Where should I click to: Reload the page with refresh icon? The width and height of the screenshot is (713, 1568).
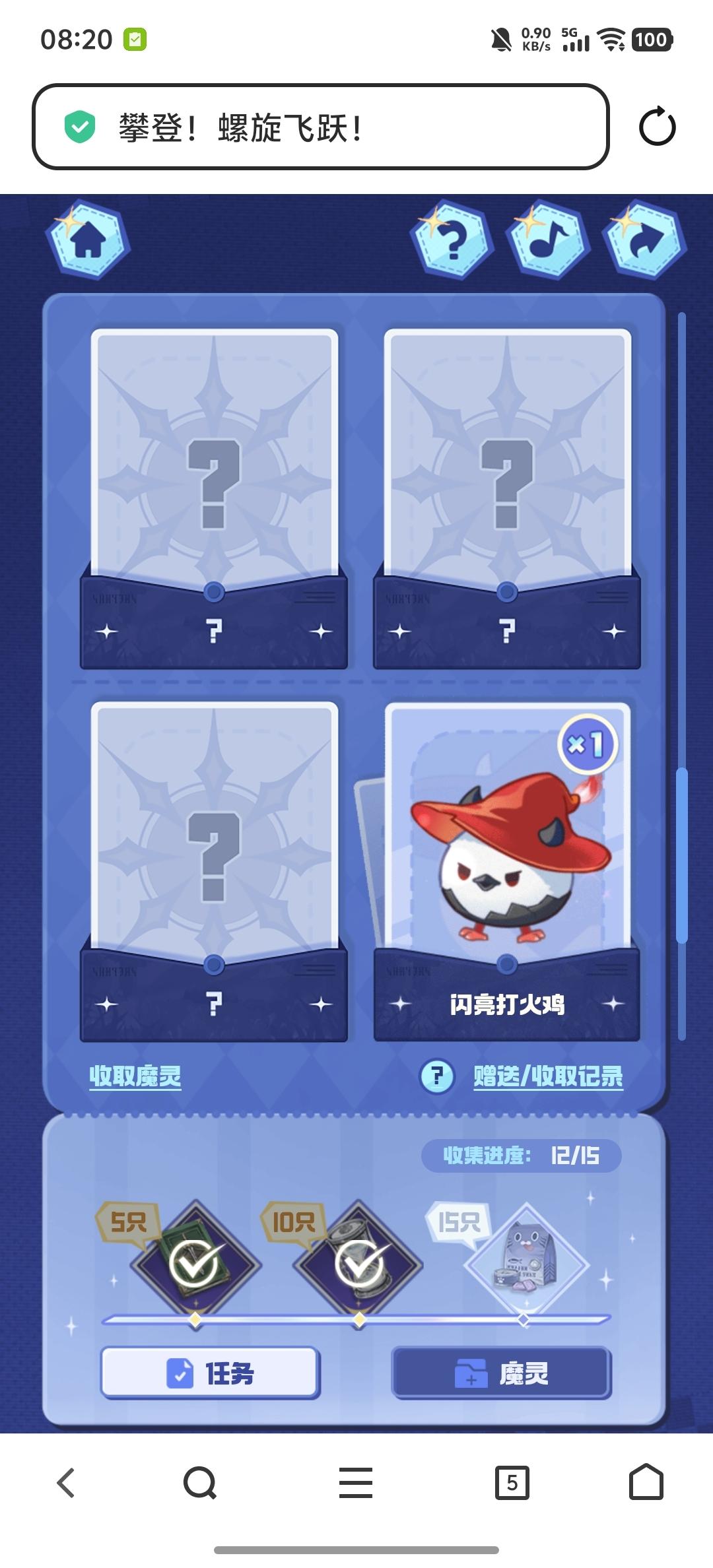[x=657, y=127]
